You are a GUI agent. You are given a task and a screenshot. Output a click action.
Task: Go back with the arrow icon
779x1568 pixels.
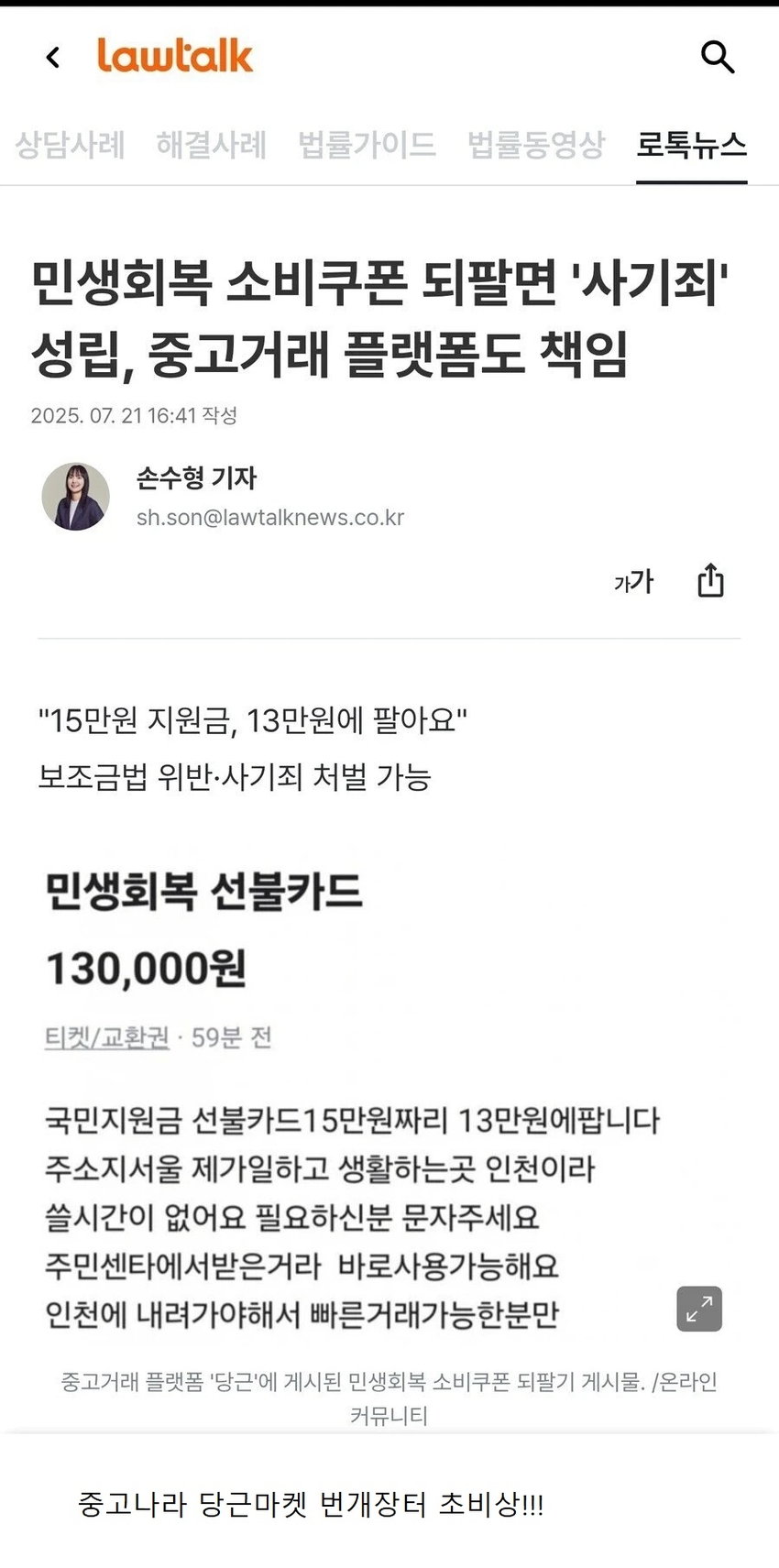[x=53, y=57]
